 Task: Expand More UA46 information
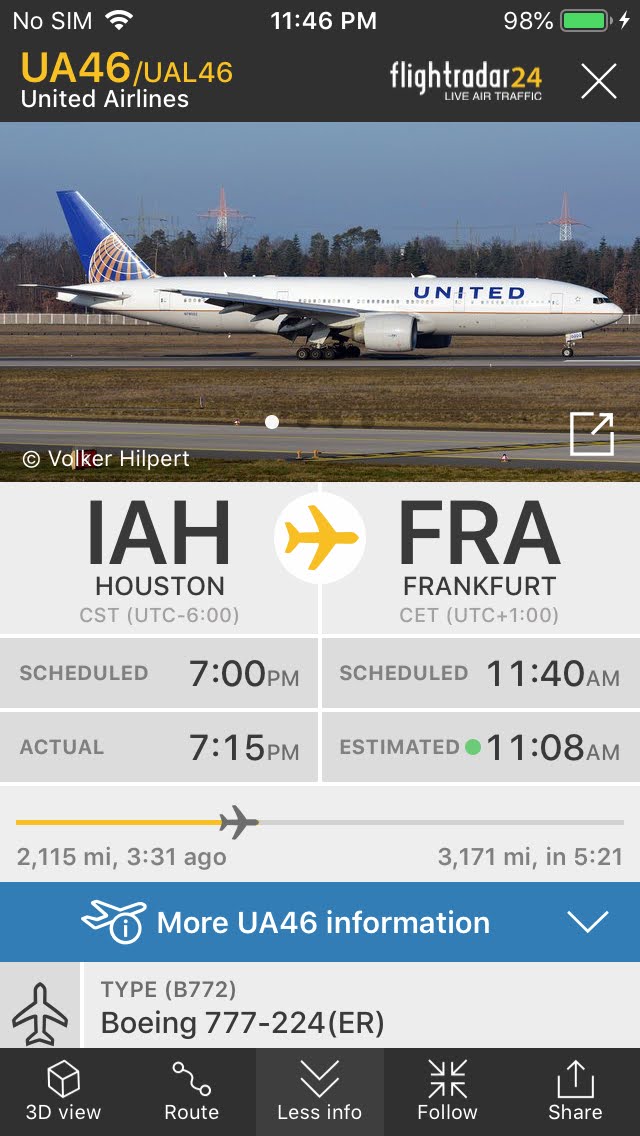coord(320,922)
